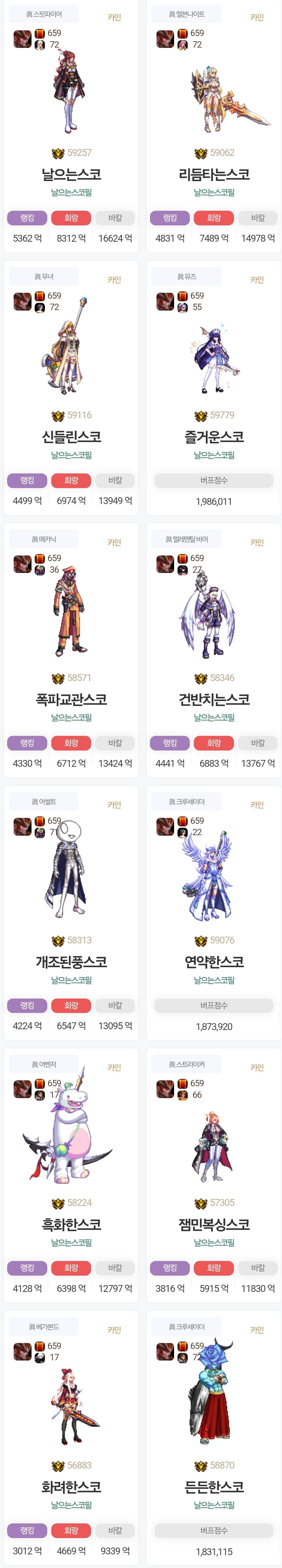The width and height of the screenshot is (282, 1568).
Task: View details for 잼민복싱스코
Action: [214, 1224]
